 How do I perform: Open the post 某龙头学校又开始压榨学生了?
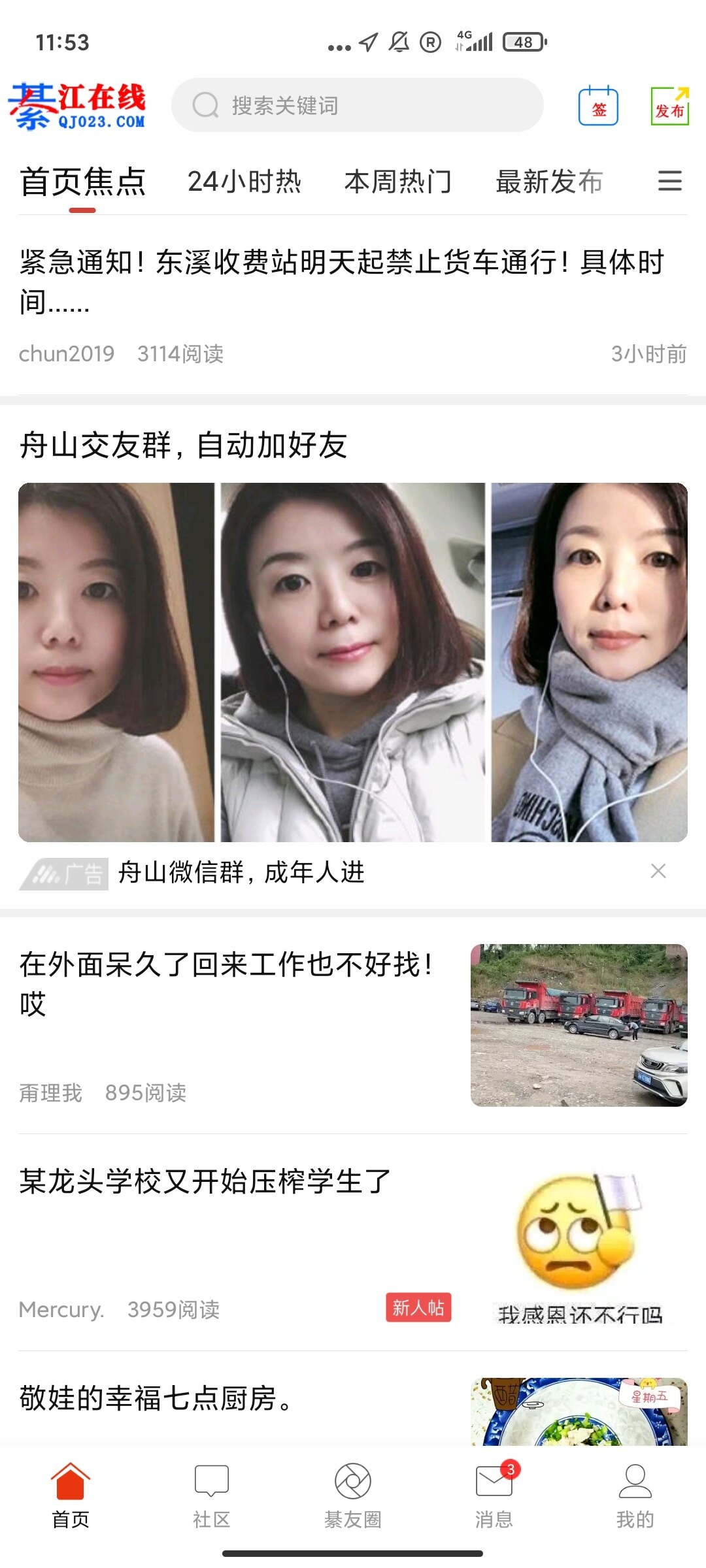205,1181
